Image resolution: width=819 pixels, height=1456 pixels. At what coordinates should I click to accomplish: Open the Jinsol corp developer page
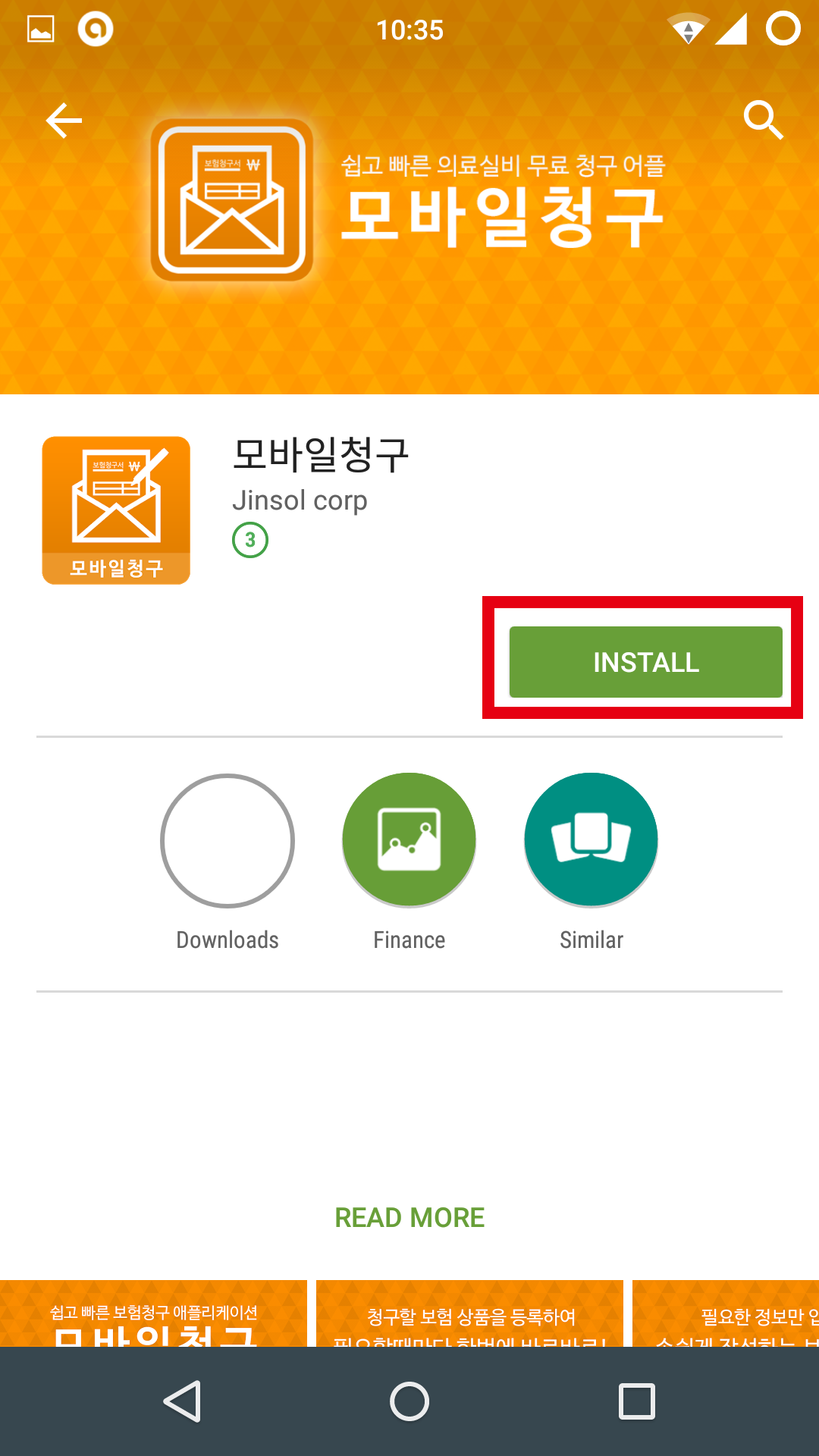pyautogui.click(x=300, y=500)
